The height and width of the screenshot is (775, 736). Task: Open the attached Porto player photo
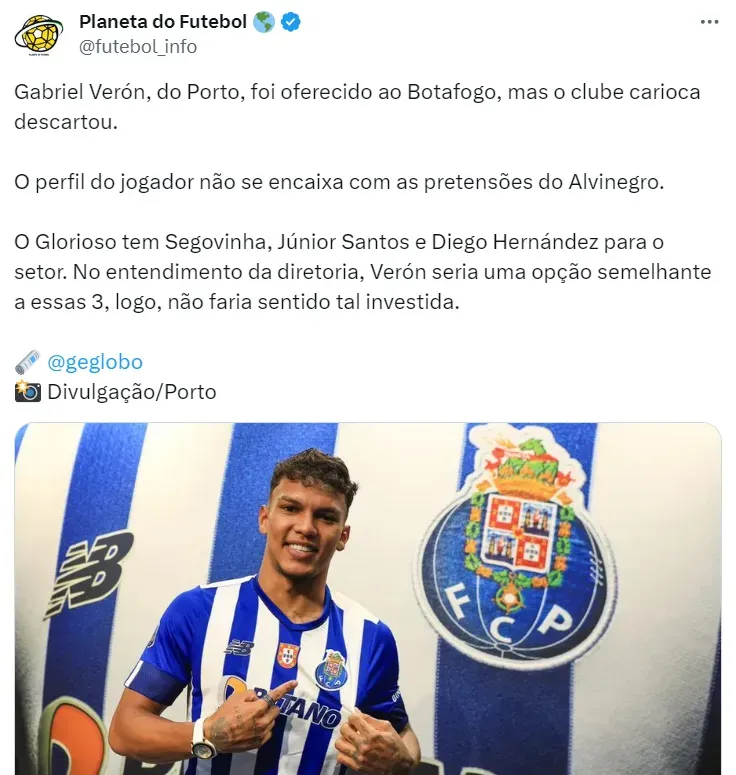coord(368,598)
